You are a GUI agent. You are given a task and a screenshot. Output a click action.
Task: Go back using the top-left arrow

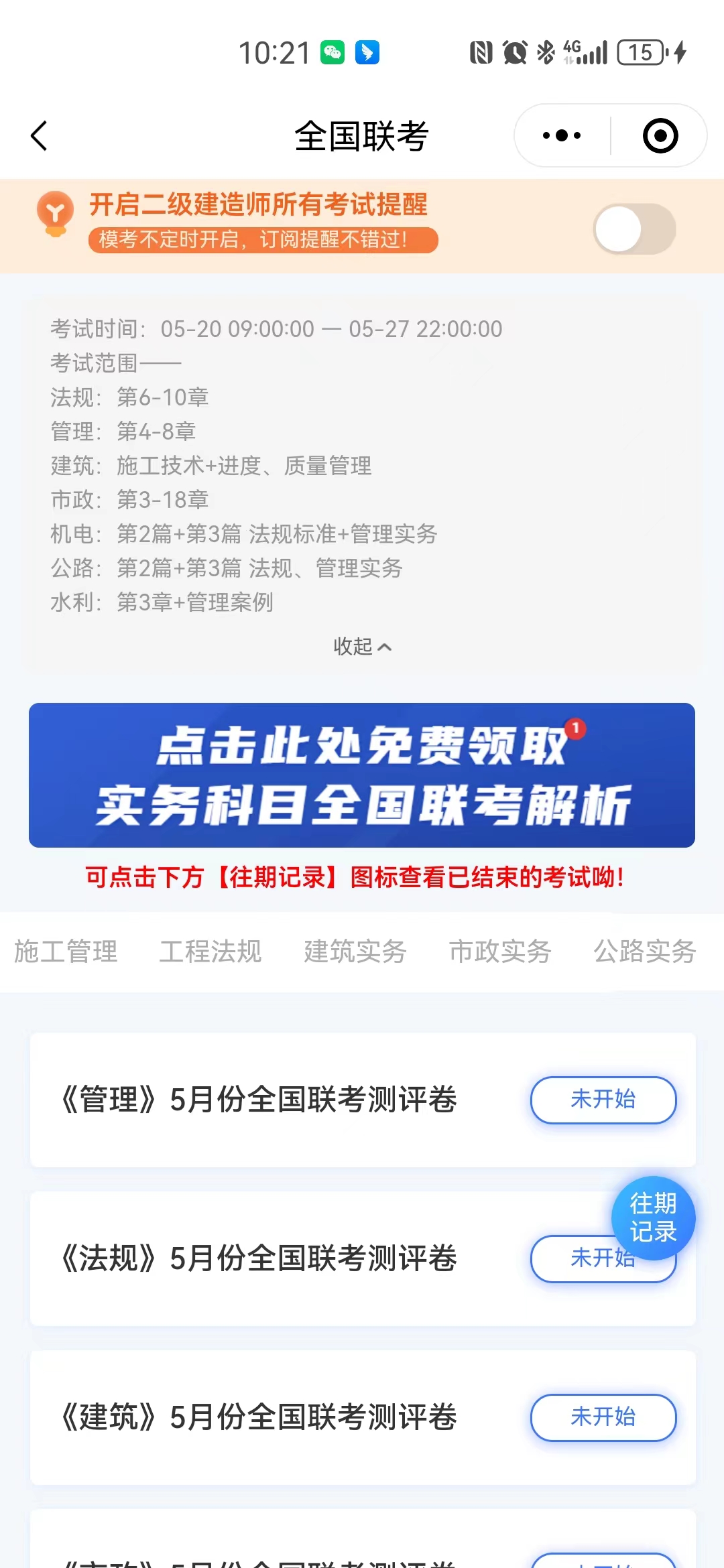coord(39,136)
